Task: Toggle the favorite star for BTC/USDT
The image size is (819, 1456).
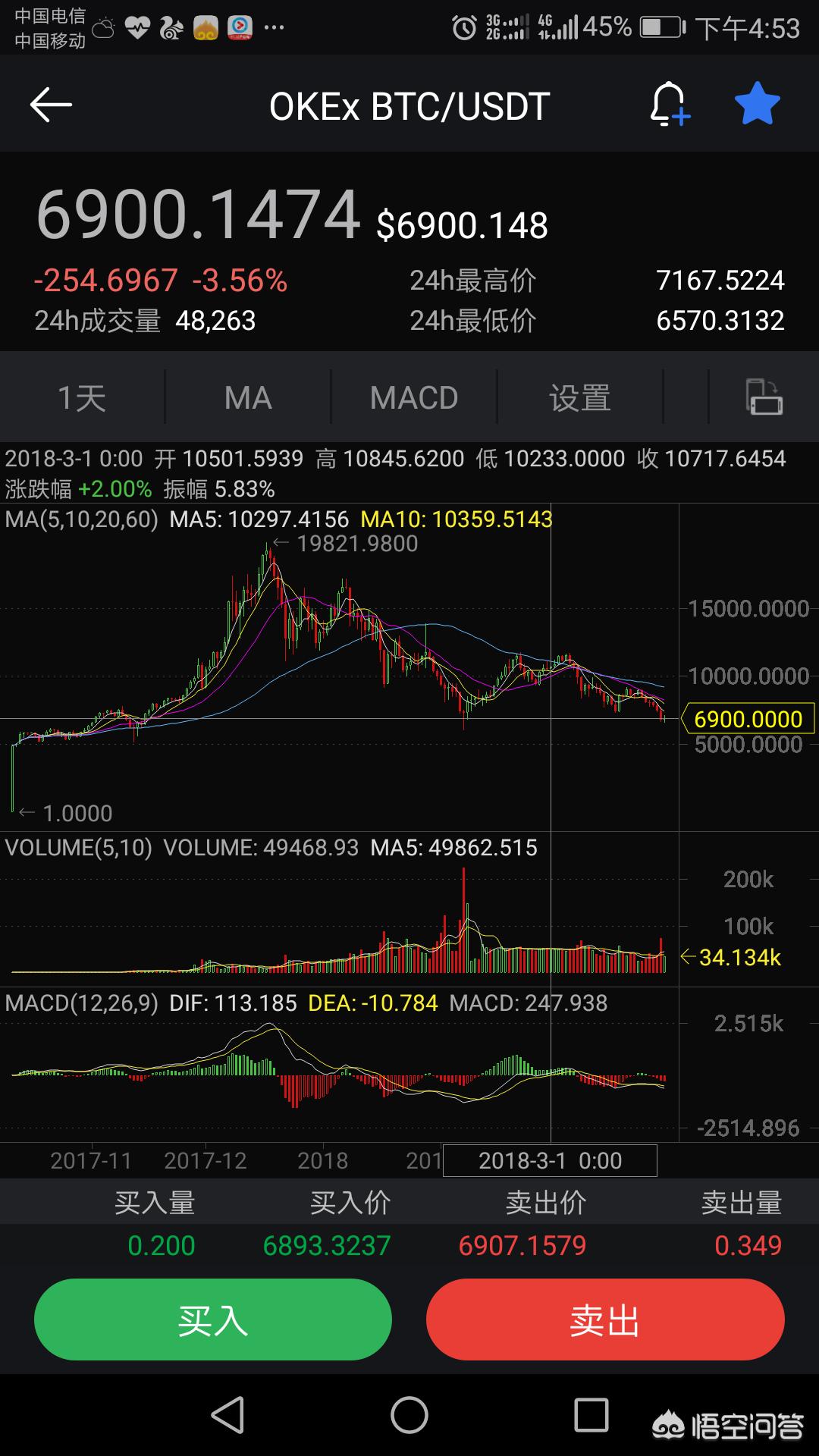Action: (x=757, y=105)
